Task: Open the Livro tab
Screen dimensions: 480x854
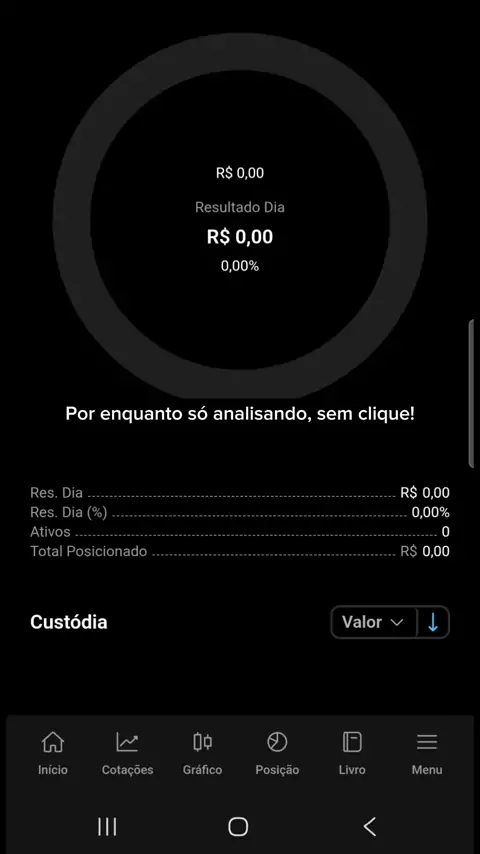Action: [352, 754]
